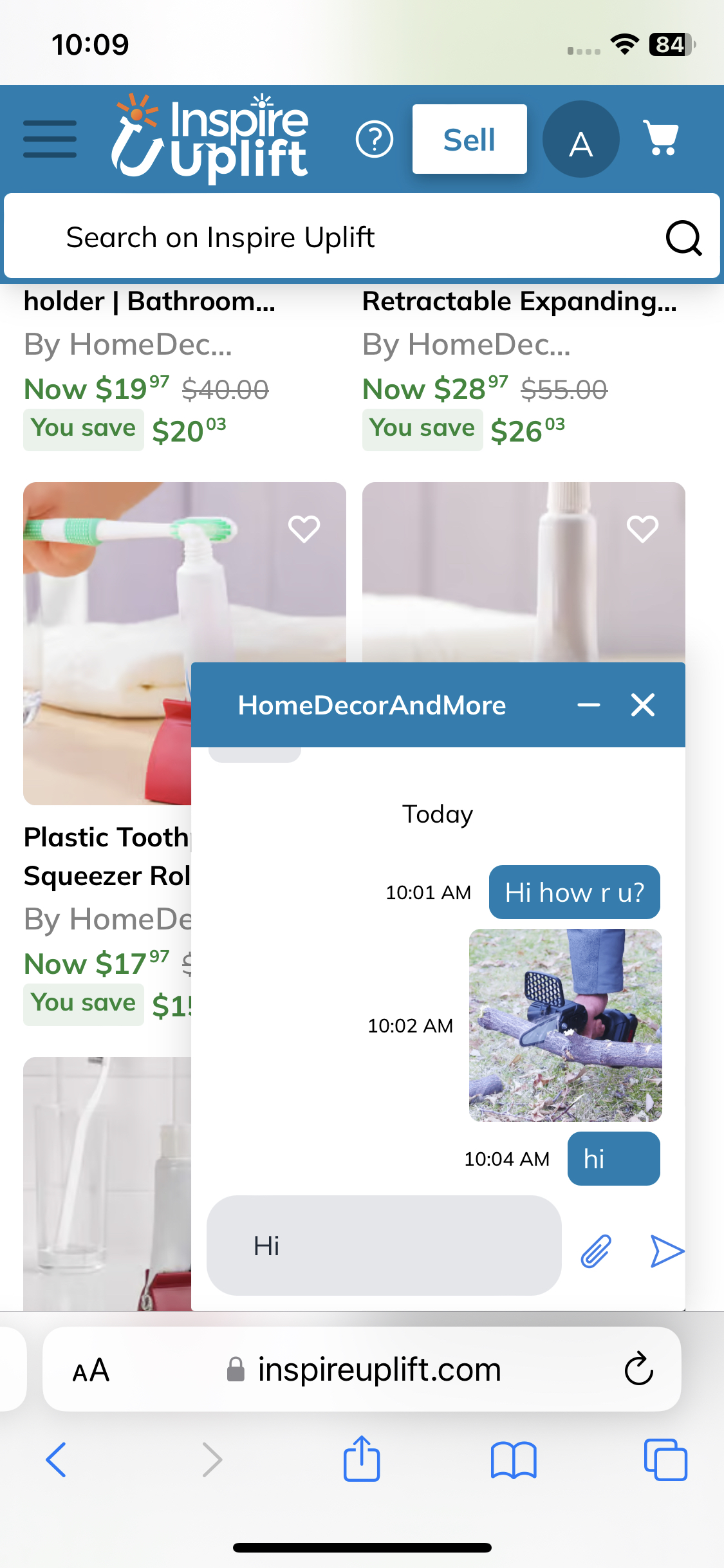Close the HomeDecorAndMore chat
724x1568 pixels.
(x=642, y=705)
